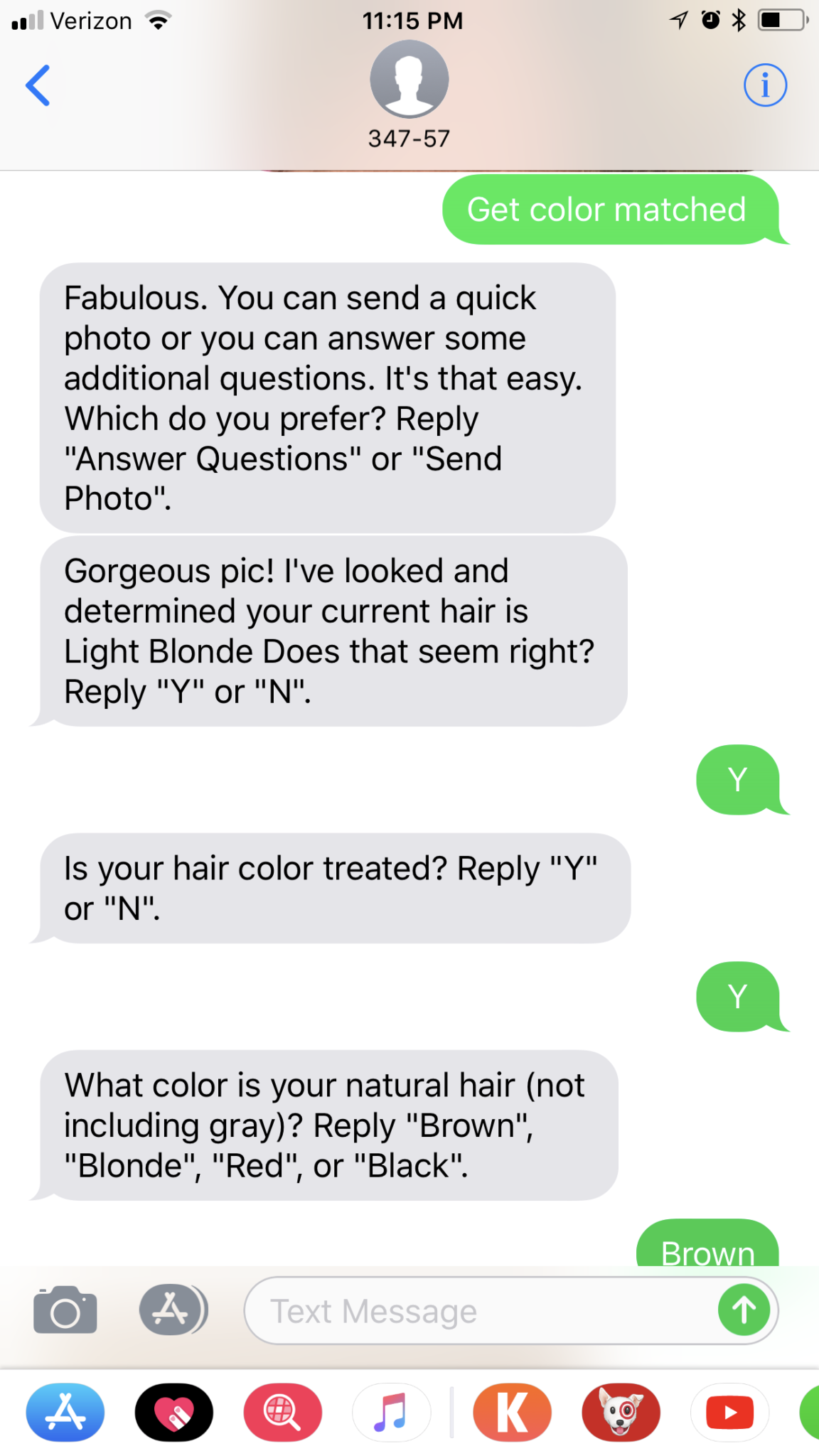Open contact avatar for 347-57
The image size is (819, 1456).
coord(409,79)
